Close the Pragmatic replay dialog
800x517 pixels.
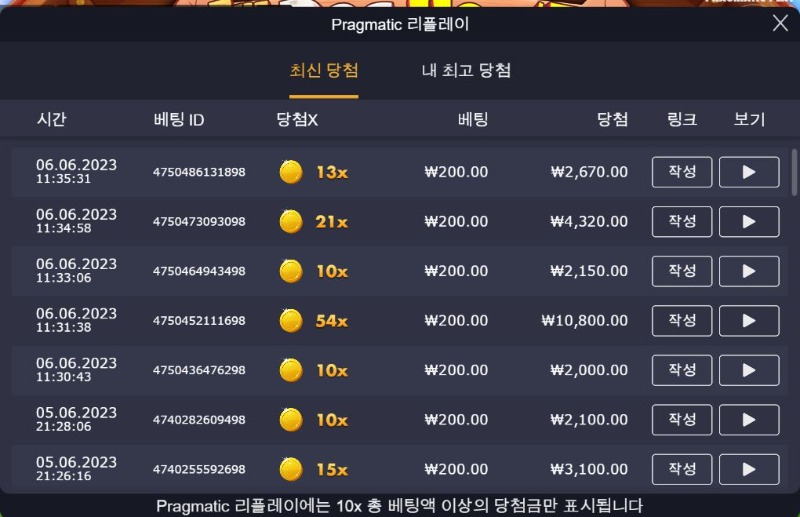point(780,24)
